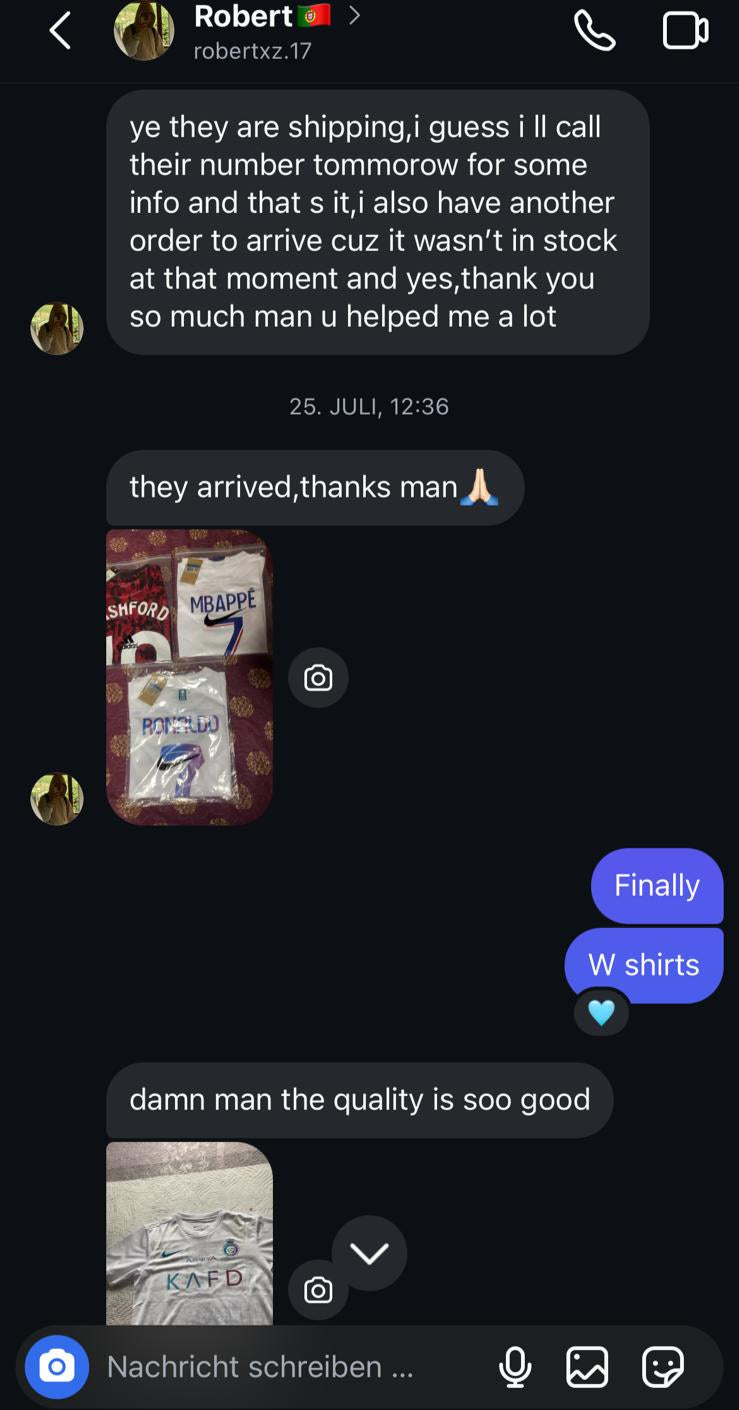
Task: Jump to the newest messages
Action: click(369, 1253)
